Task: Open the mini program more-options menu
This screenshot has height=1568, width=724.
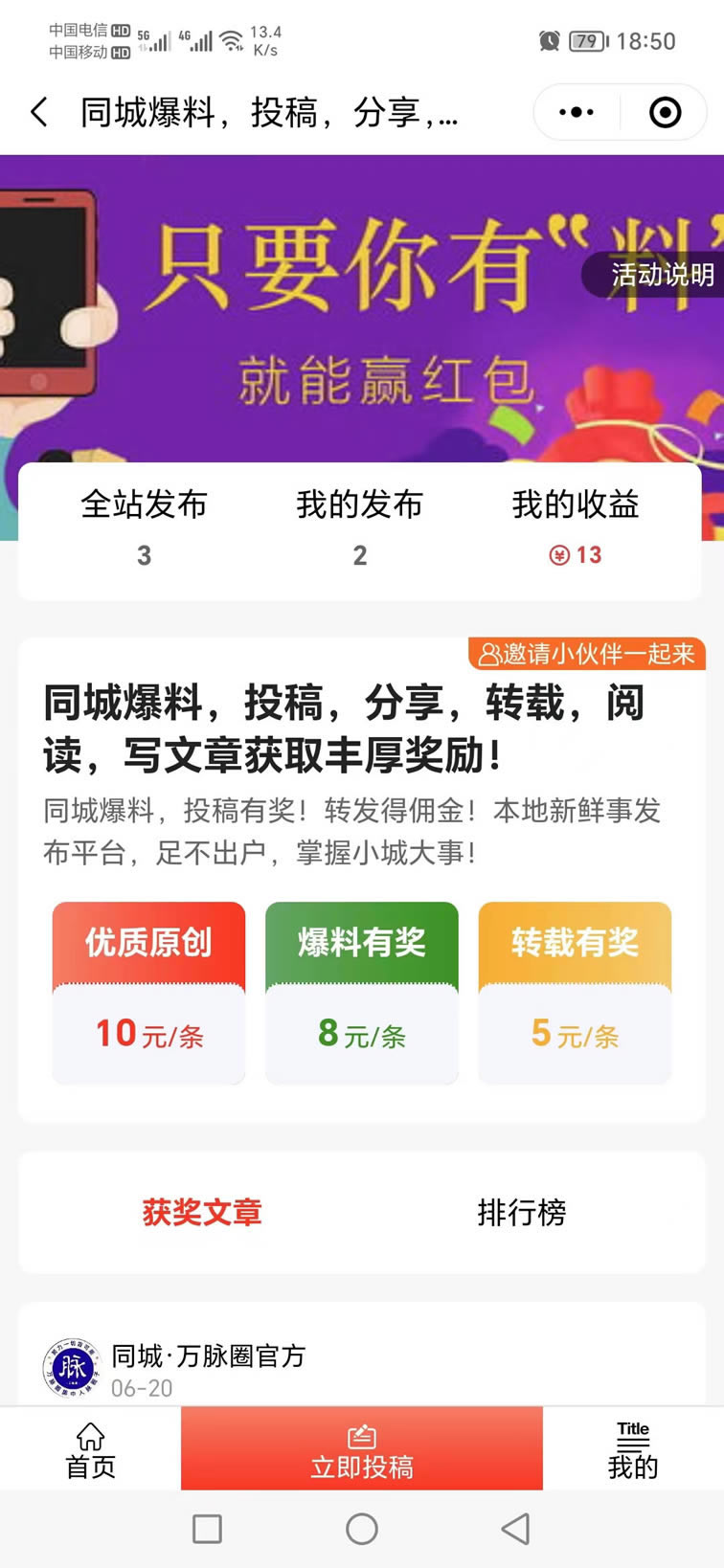Action: (x=577, y=113)
